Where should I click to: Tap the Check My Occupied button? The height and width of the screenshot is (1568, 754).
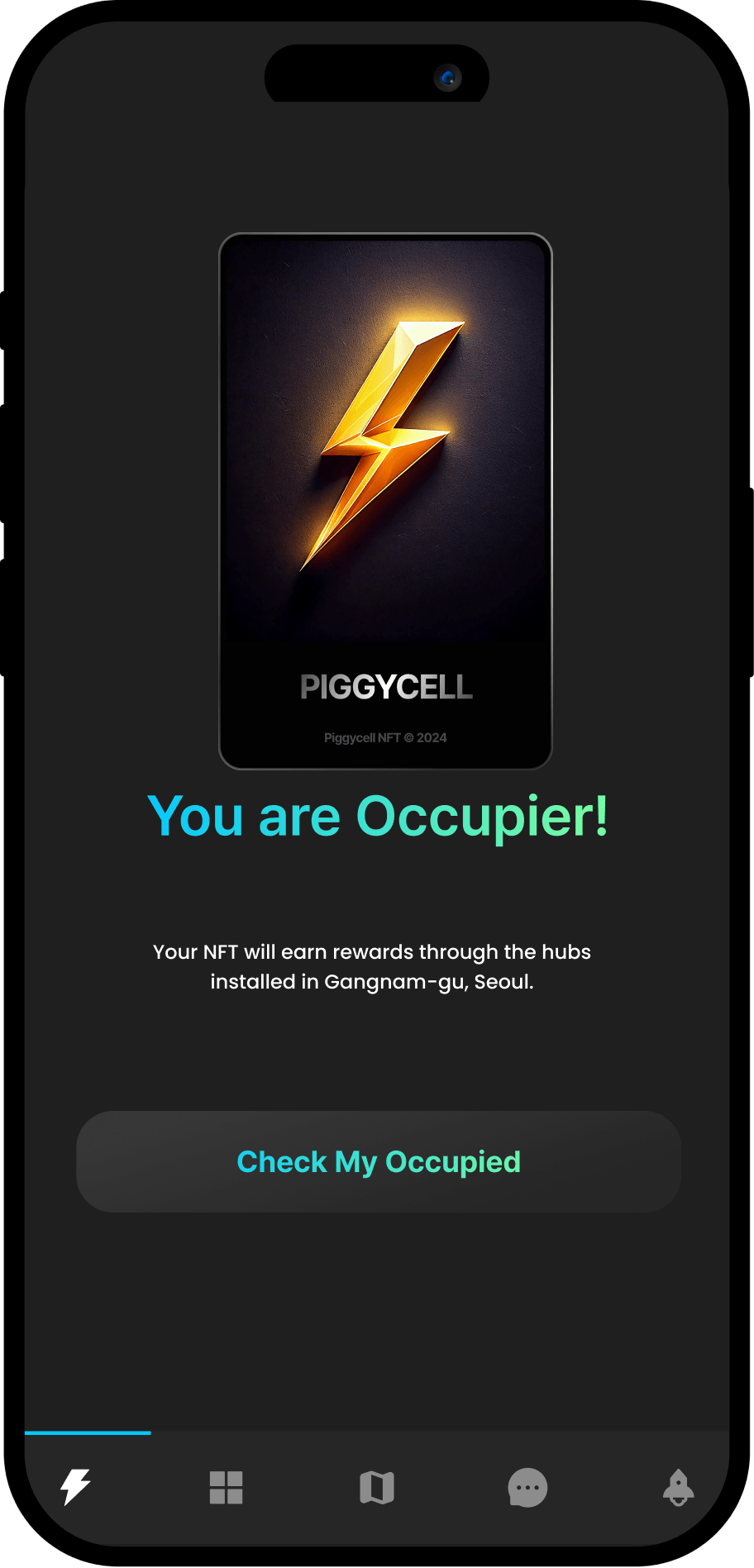[378, 1161]
